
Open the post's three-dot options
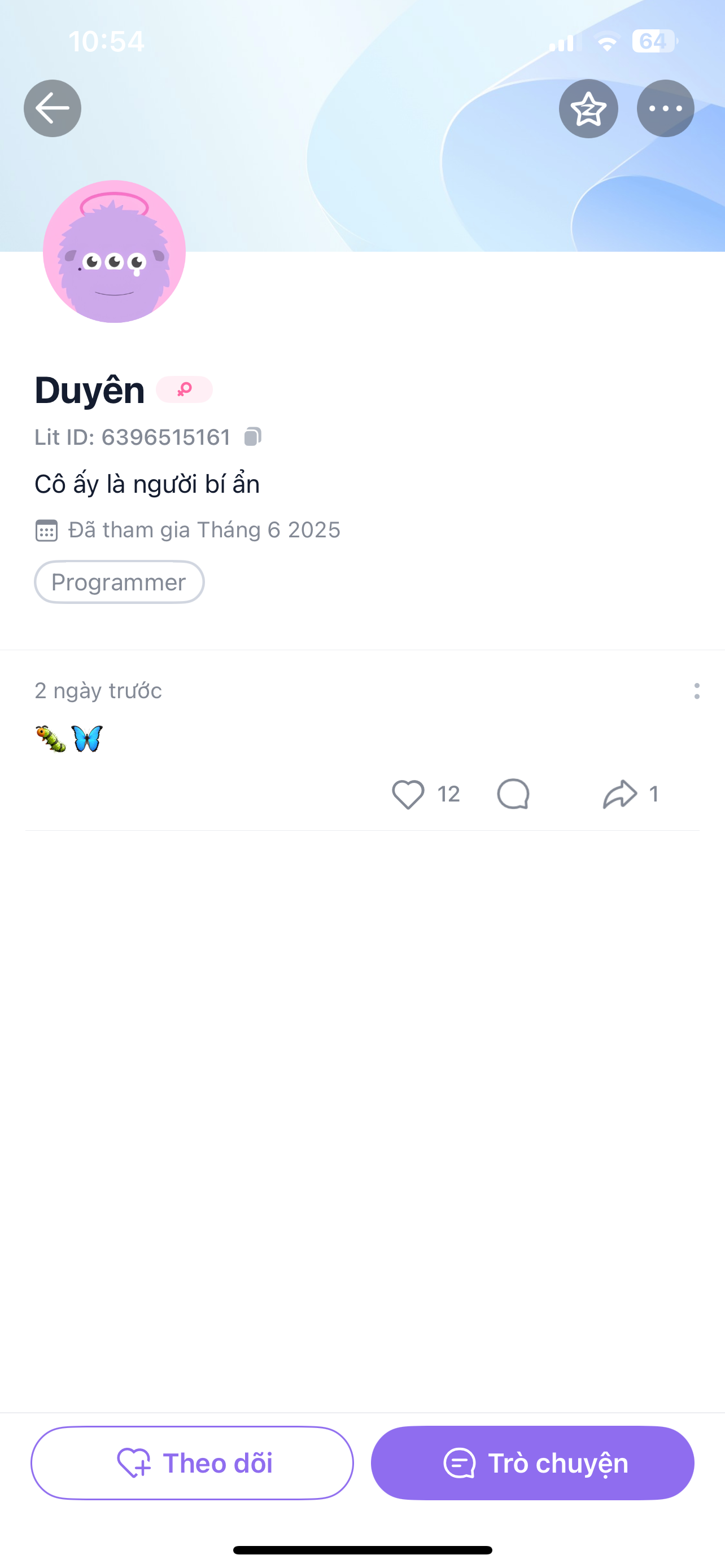(x=696, y=691)
